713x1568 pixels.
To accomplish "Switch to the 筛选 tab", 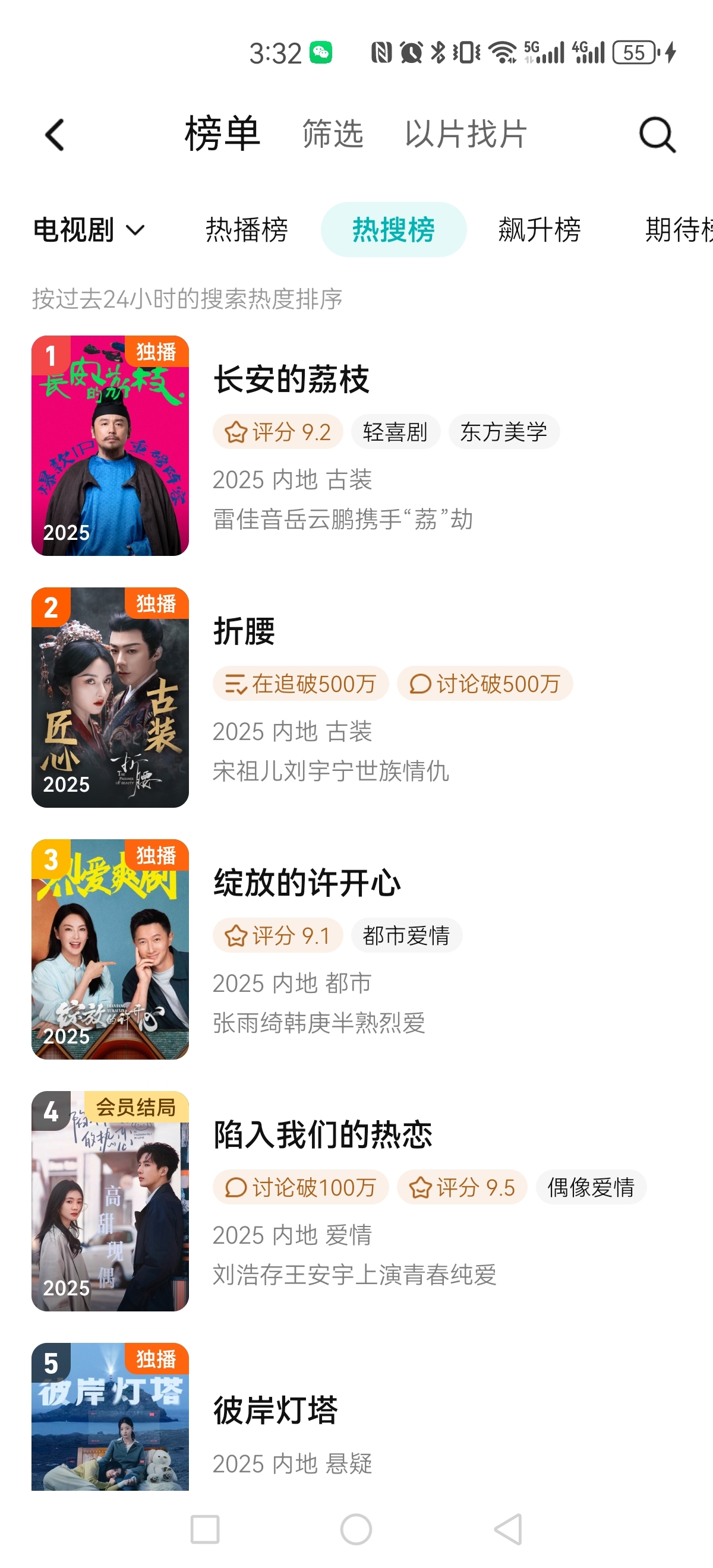I will coord(333,134).
